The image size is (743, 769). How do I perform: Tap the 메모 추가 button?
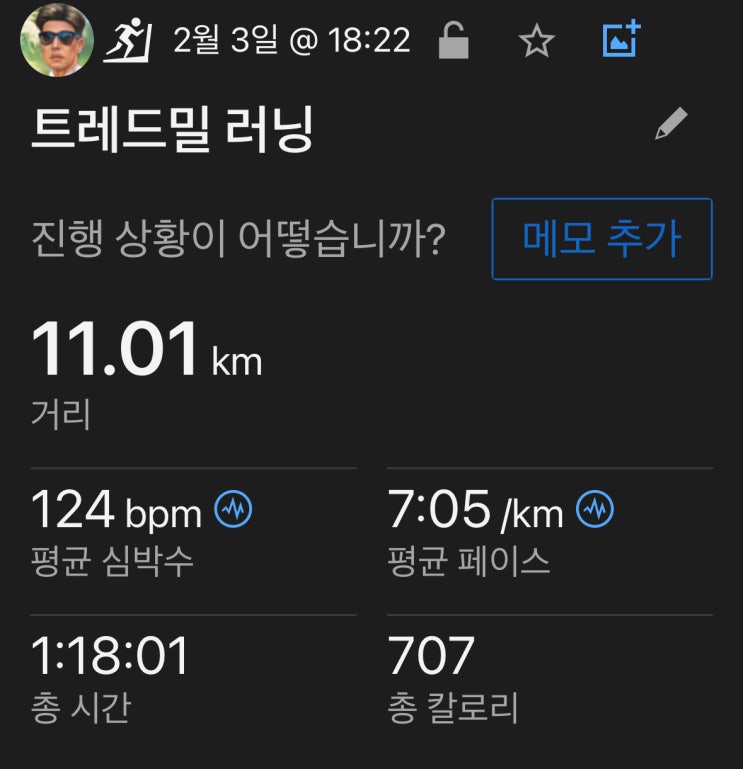602,239
